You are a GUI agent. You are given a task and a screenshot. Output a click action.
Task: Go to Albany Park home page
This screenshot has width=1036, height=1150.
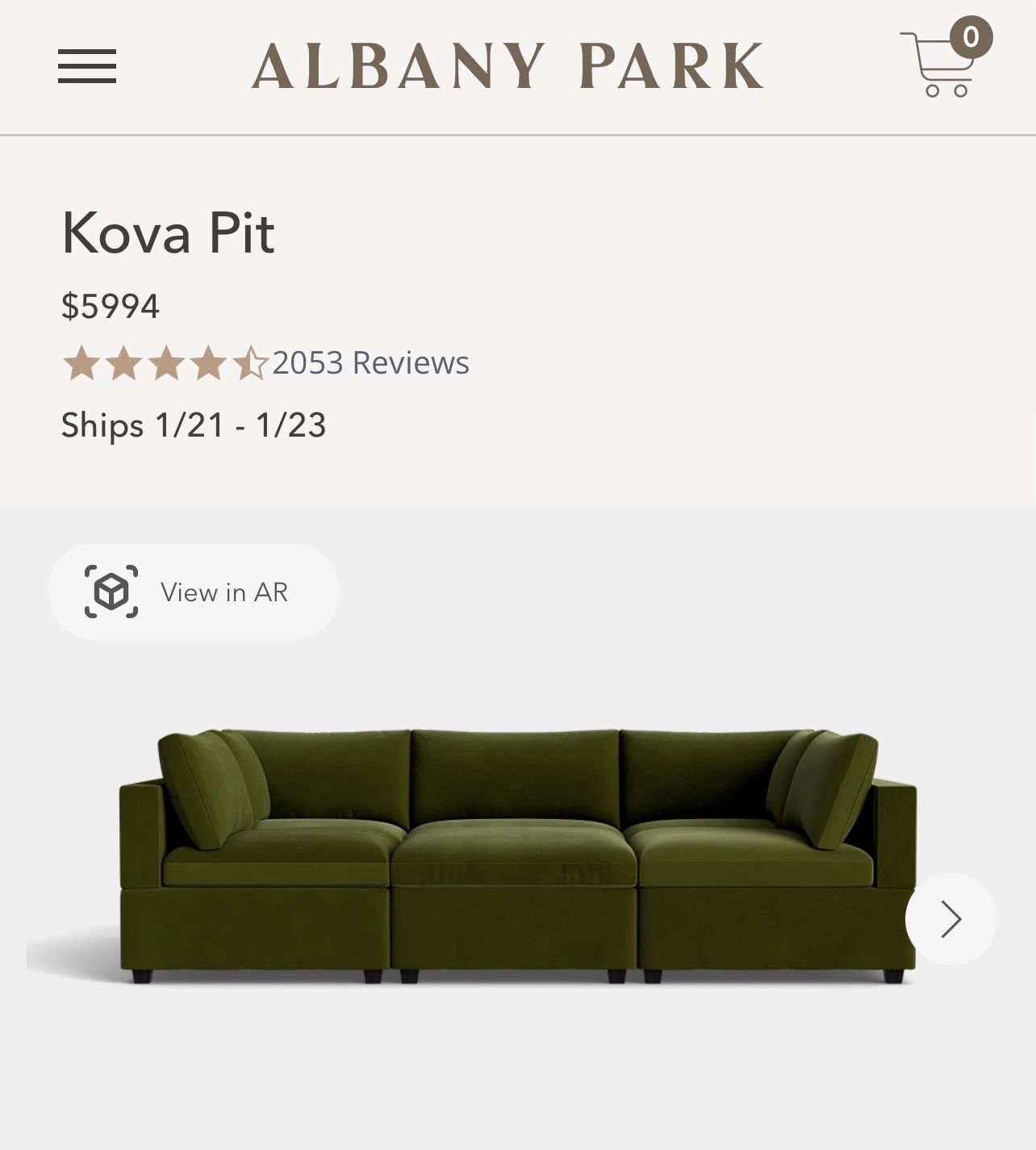click(x=508, y=66)
